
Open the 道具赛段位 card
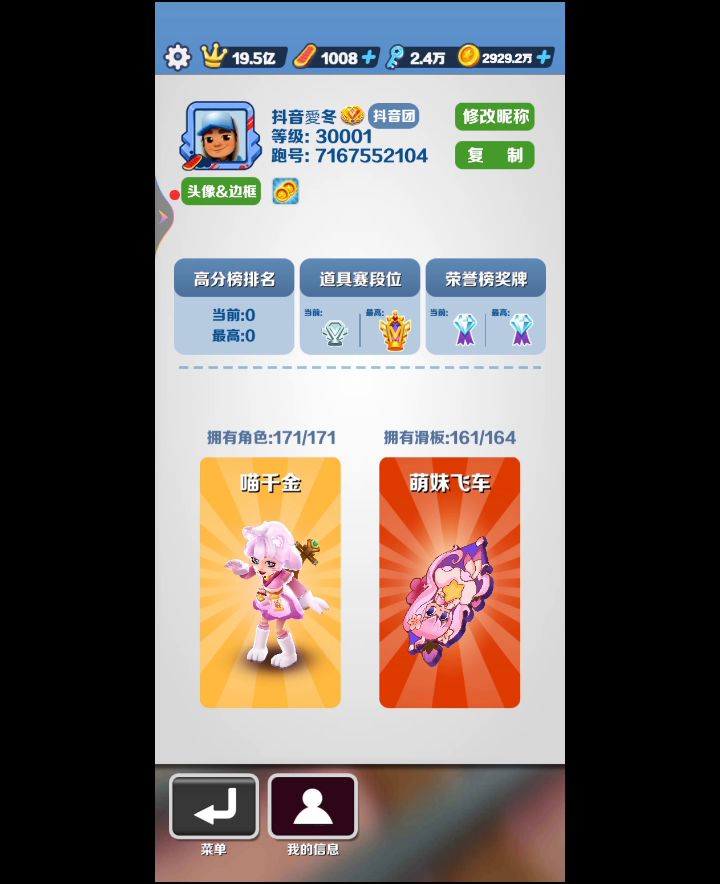[360, 307]
